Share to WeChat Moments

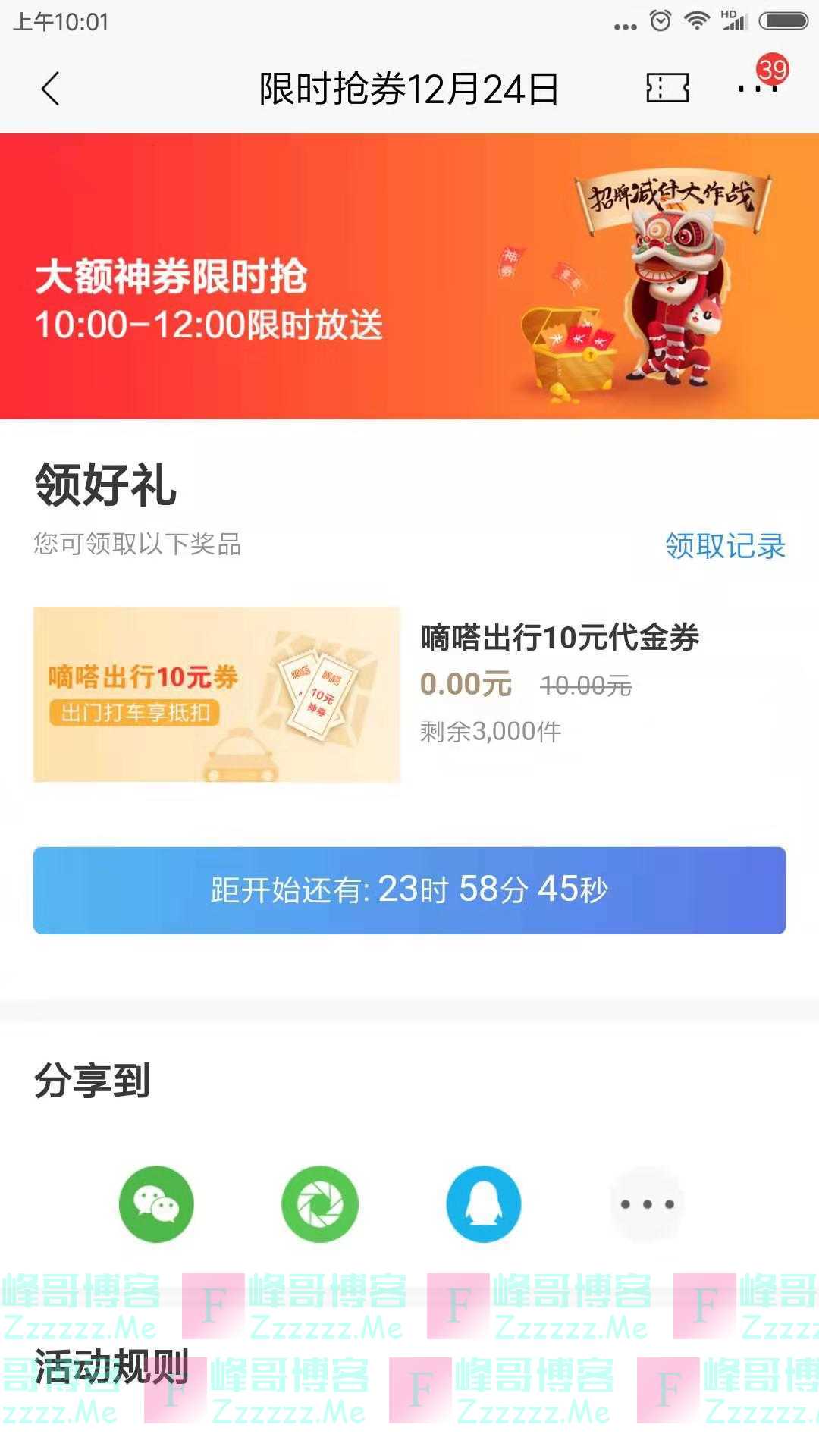pyautogui.click(x=320, y=1203)
